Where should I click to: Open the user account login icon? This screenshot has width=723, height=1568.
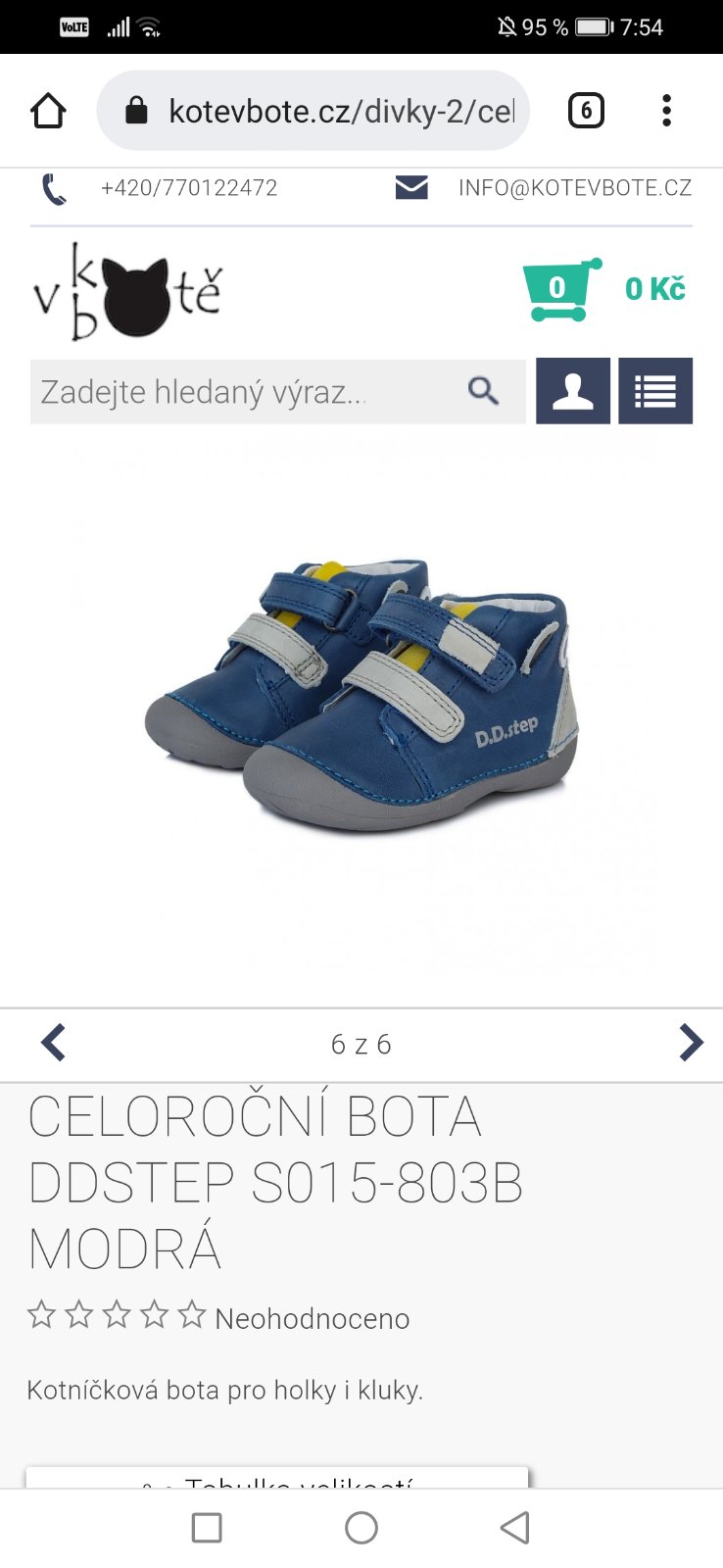click(573, 391)
